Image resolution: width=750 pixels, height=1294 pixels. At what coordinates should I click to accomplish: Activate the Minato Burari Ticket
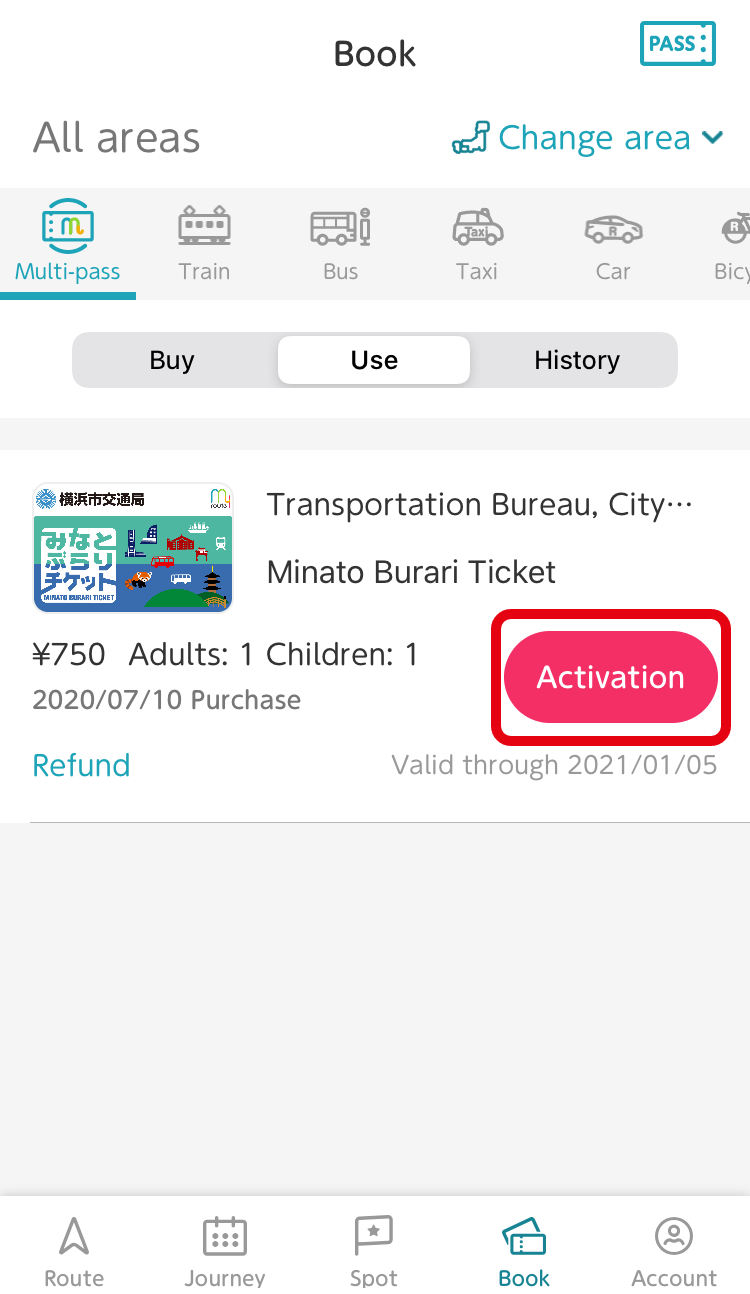610,677
